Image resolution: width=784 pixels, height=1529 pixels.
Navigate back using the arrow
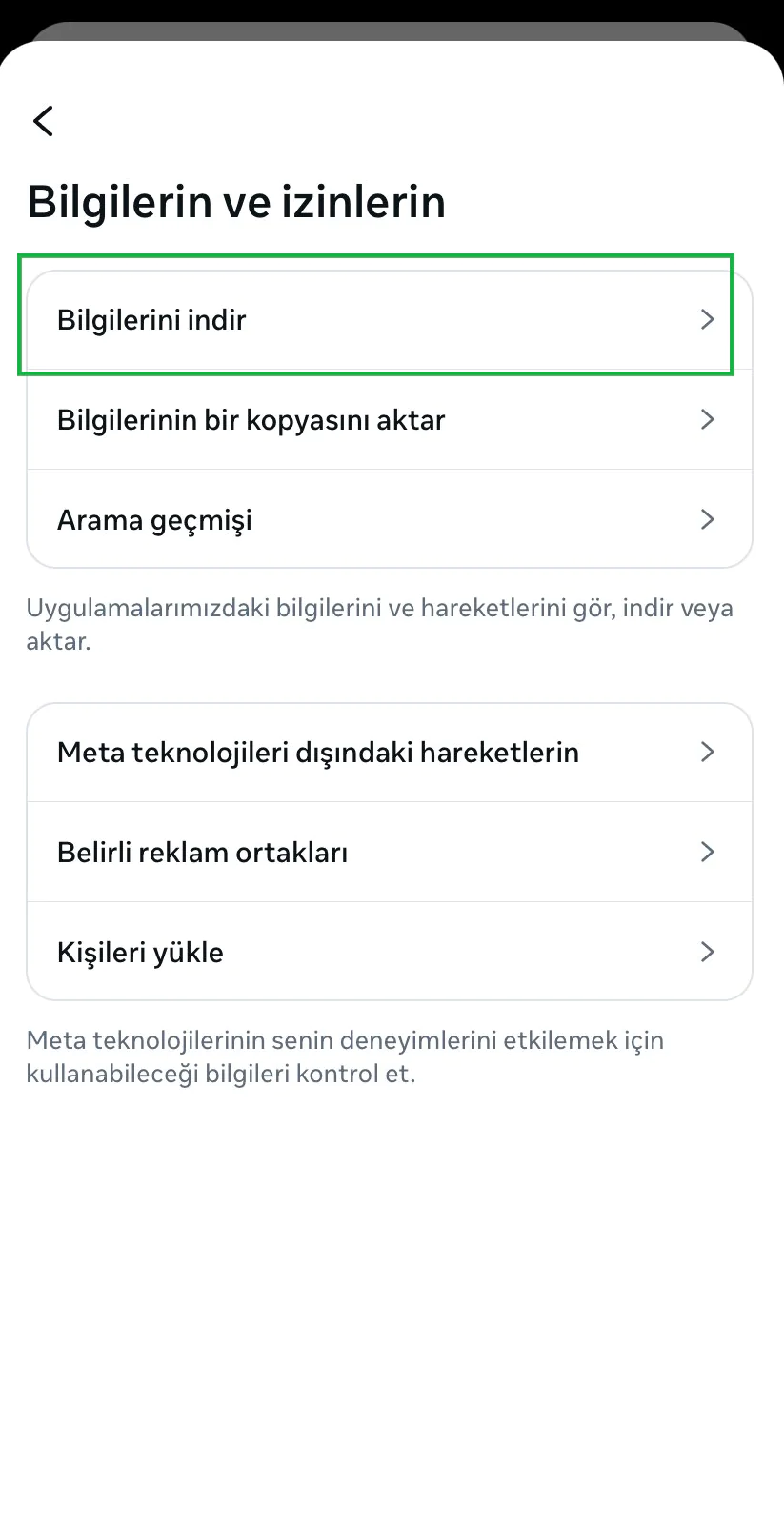coord(43,121)
